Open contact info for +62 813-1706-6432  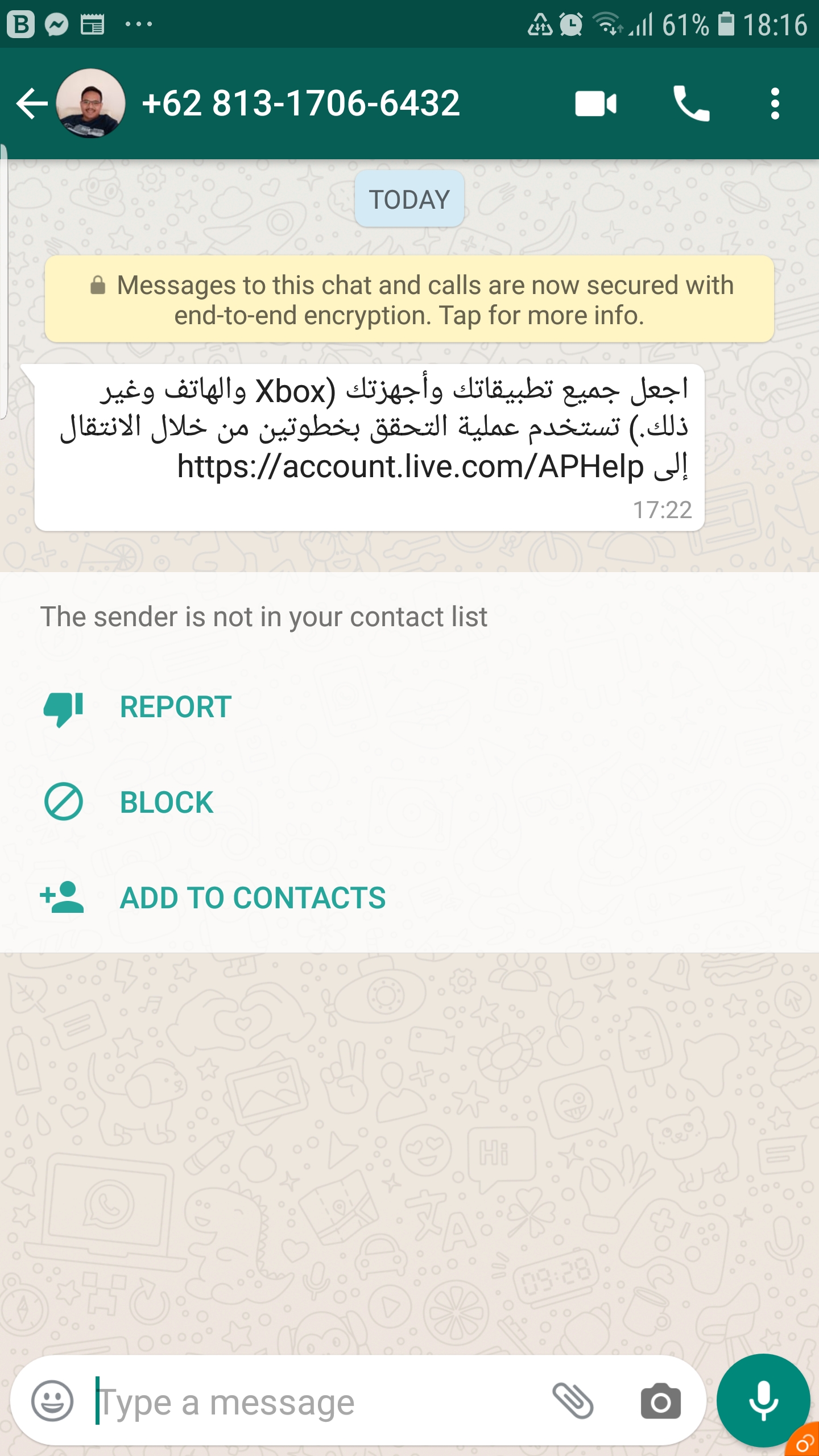coord(301,104)
